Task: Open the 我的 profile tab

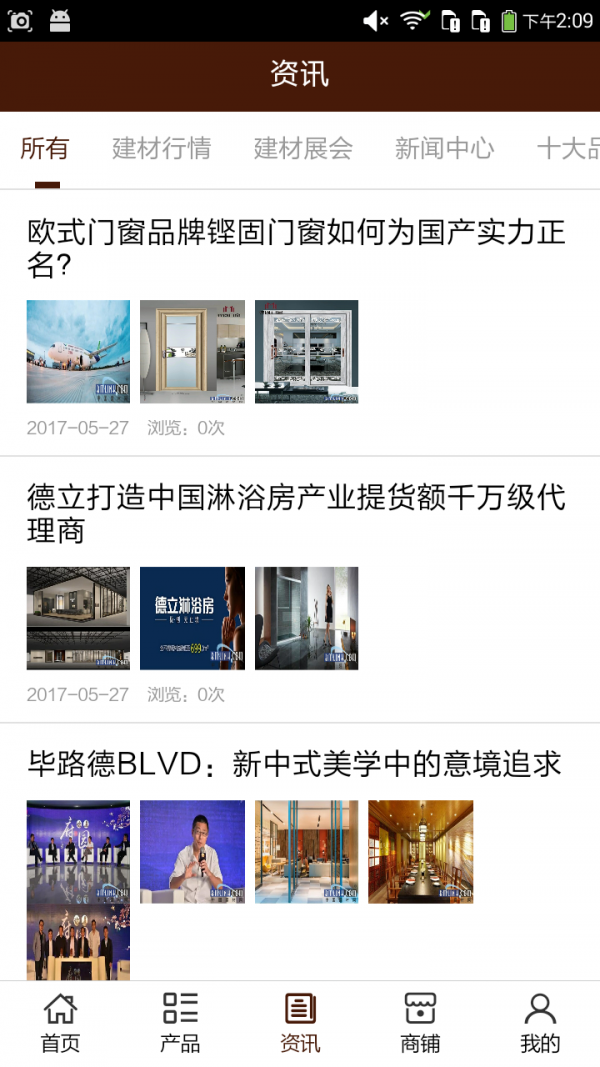Action: pyautogui.click(x=540, y=1023)
